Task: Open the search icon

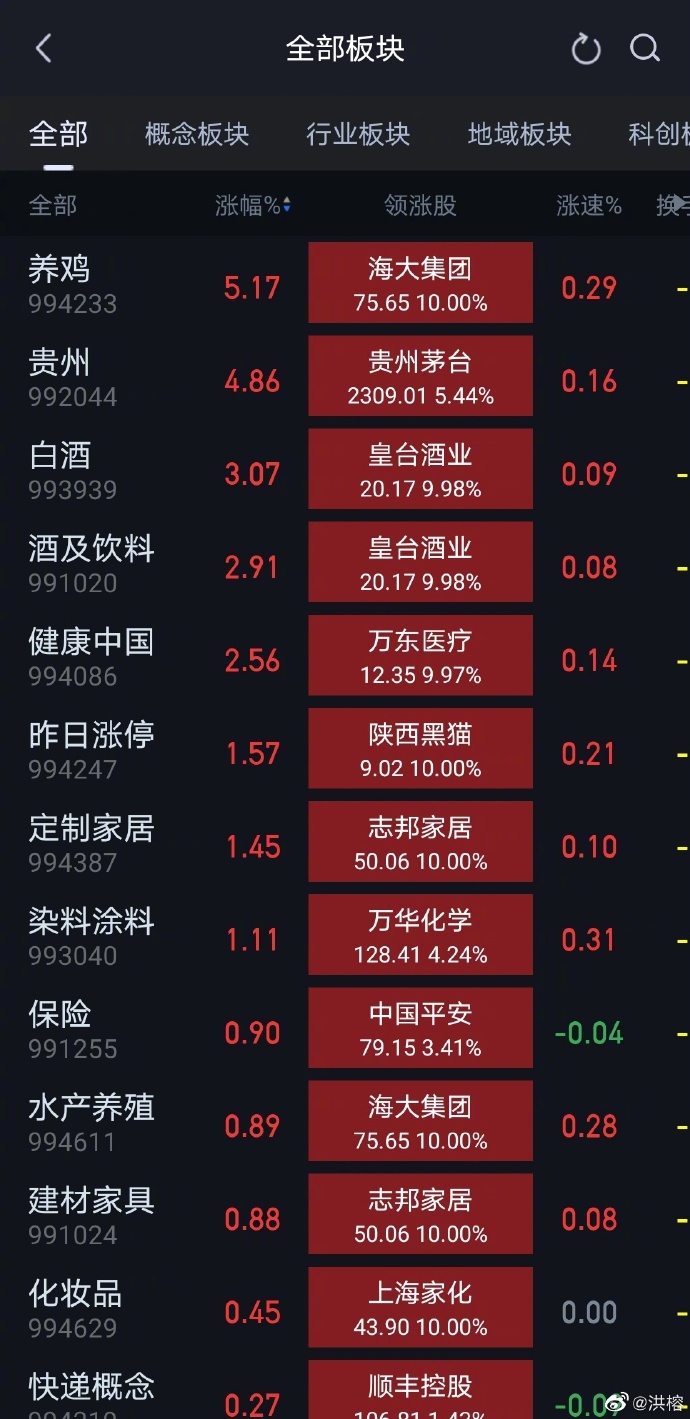Action: click(645, 48)
